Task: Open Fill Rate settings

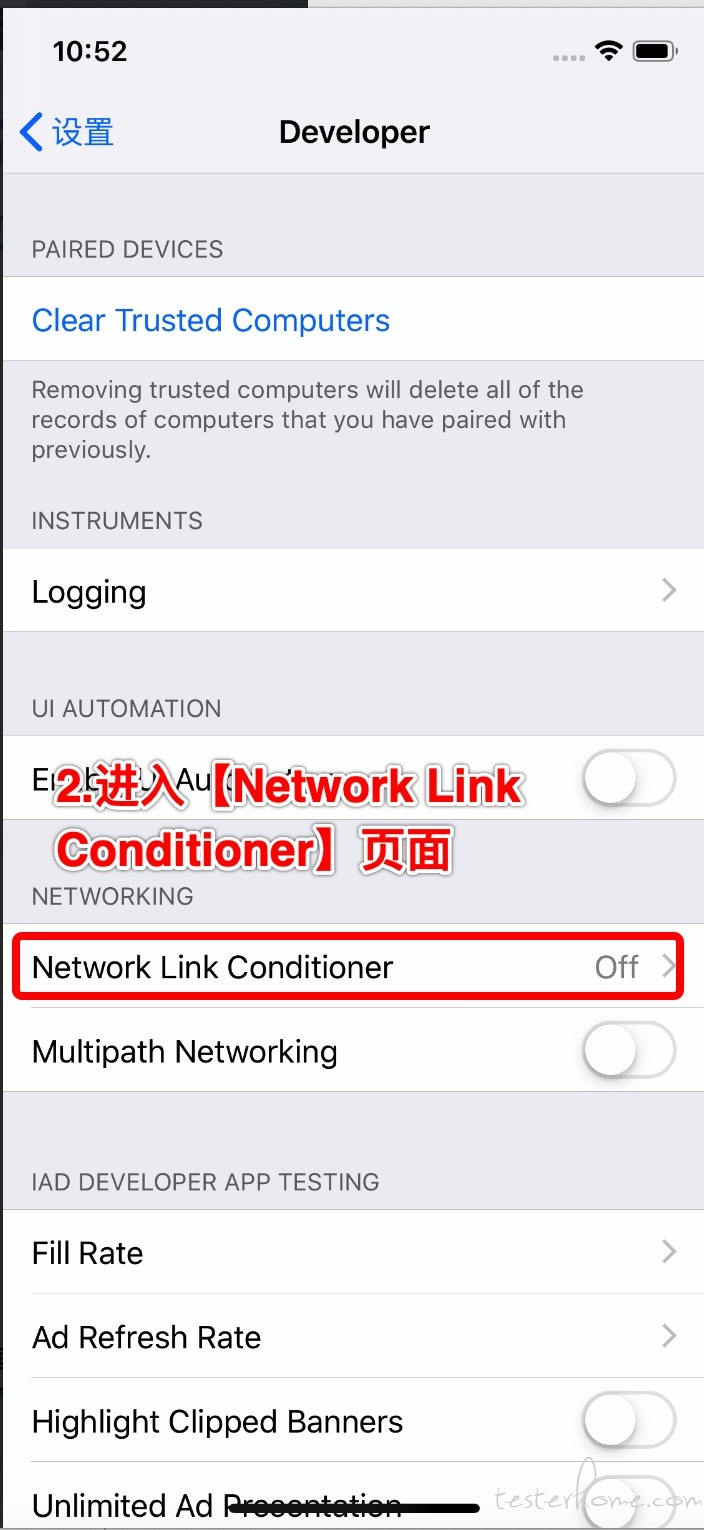Action: (x=352, y=1252)
